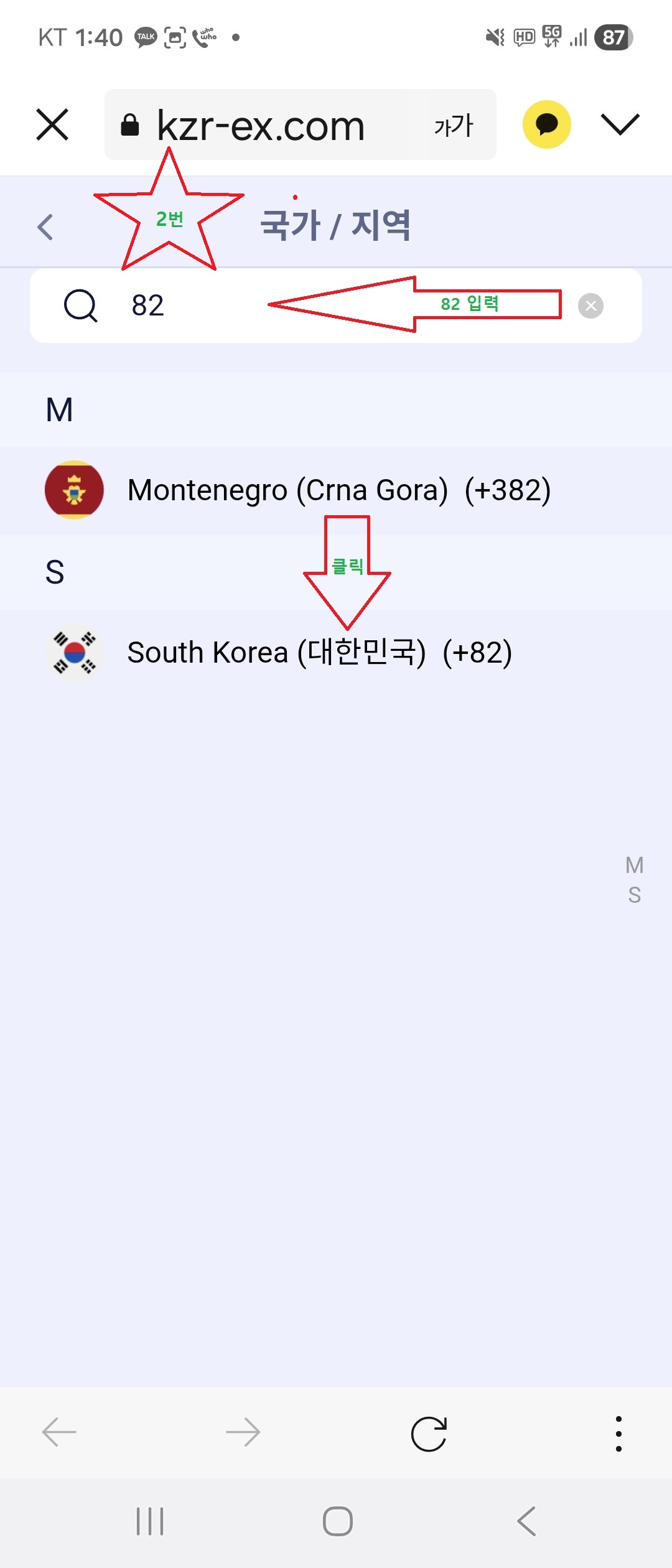Jump to section S in side index
The image size is (672, 1568).
[x=634, y=895]
